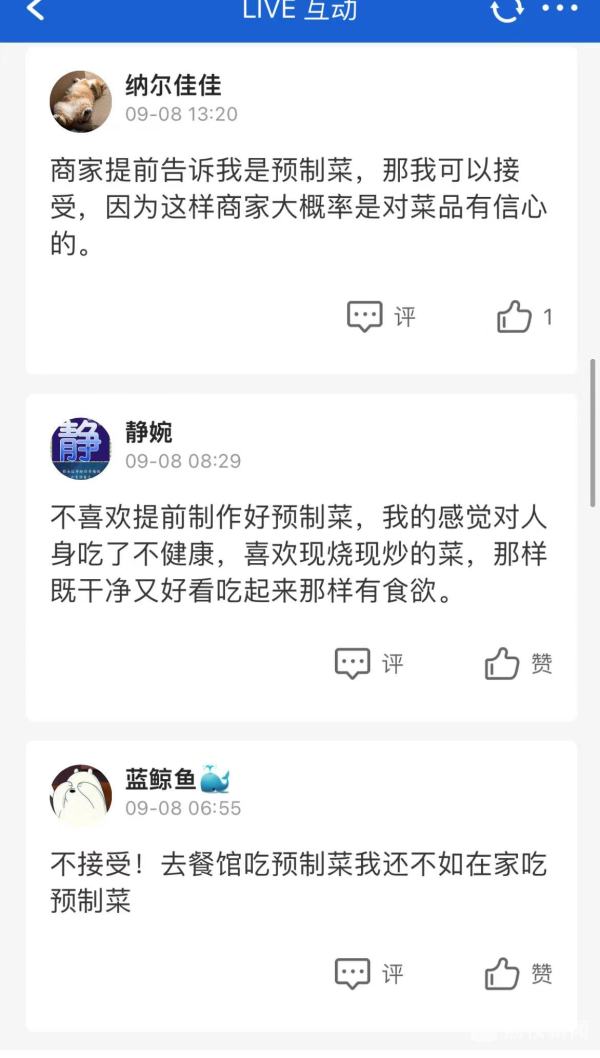Image resolution: width=600 pixels, height=1058 pixels.
Task: Comment on 蓝鲸鱼's post
Action: click(368, 973)
